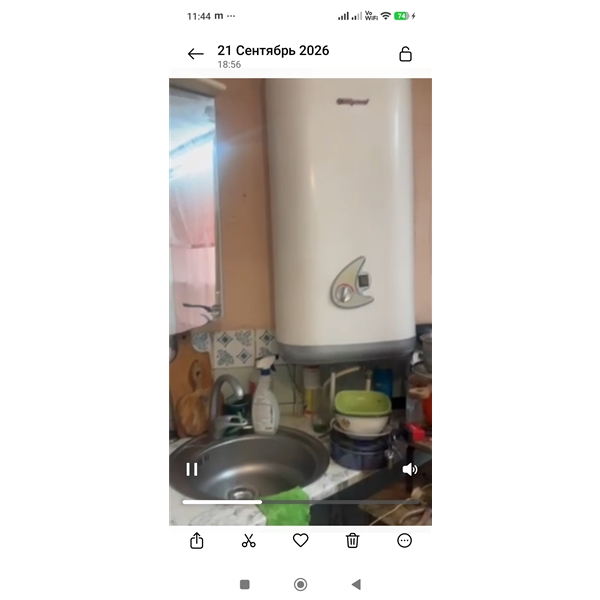Mark video as favorite with heart
This screenshot has width=600, height=600.
tap(300, 540)
